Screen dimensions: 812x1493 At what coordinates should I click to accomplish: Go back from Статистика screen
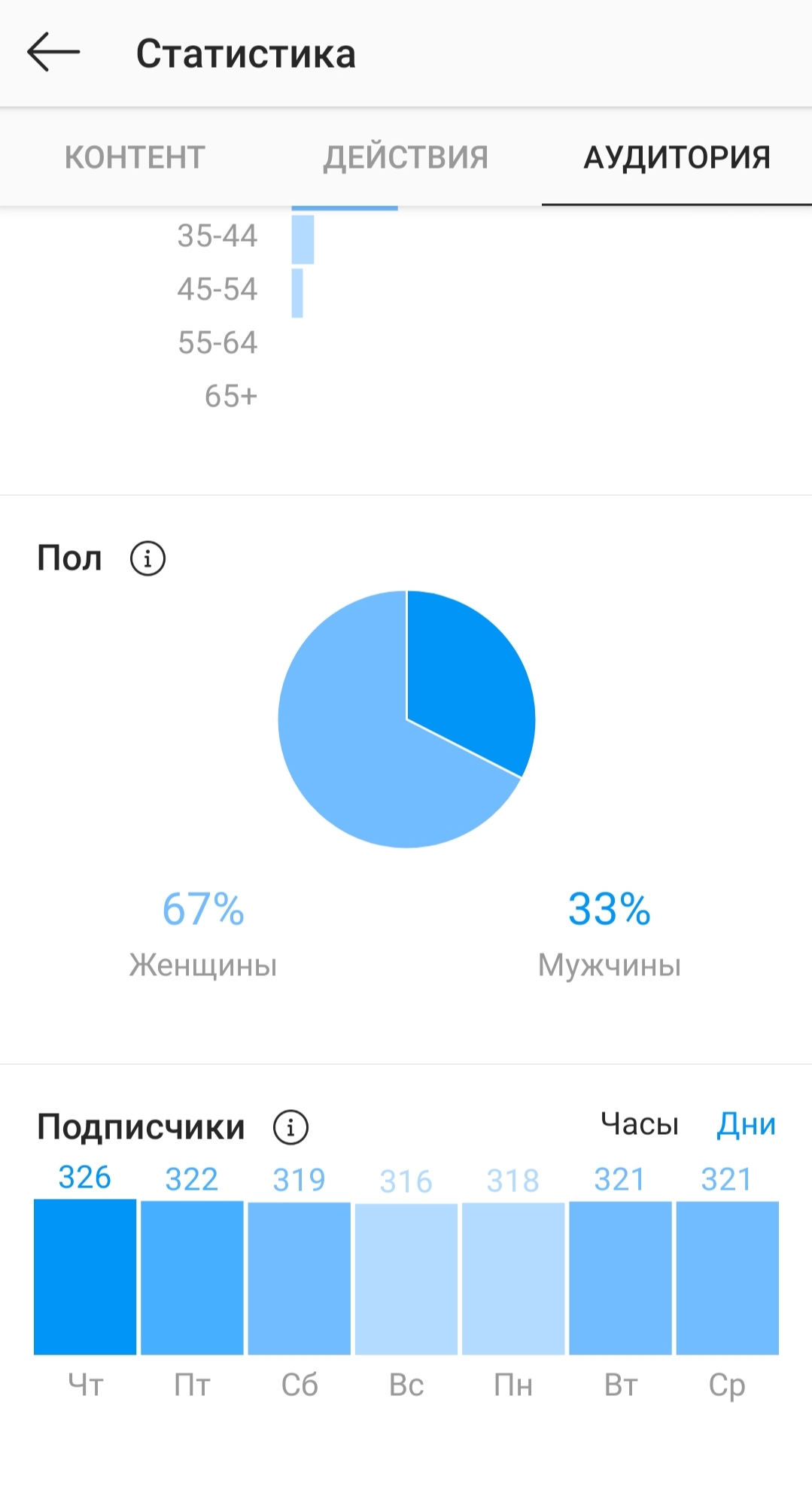pos(53,53)
